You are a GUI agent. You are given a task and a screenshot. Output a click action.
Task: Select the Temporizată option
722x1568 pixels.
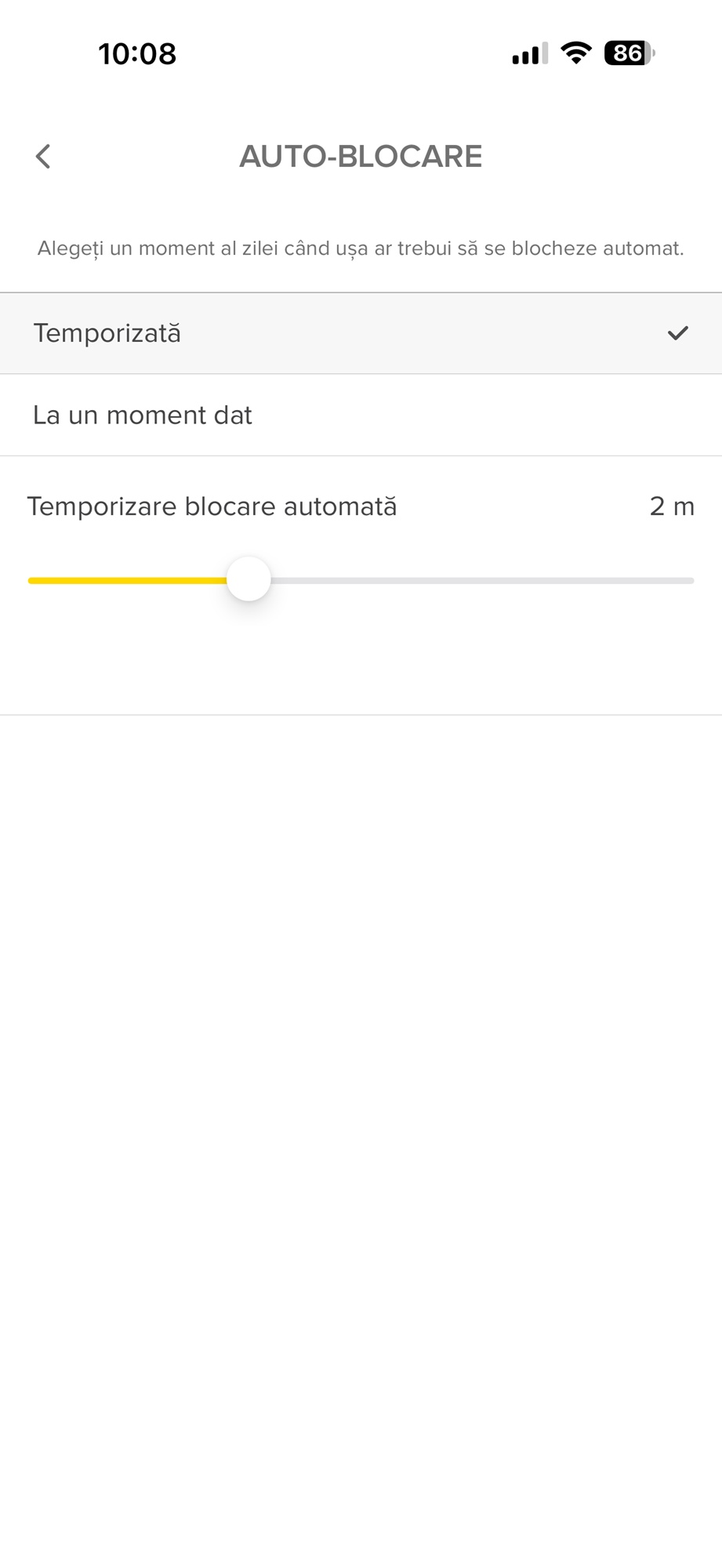pyautogui.click(x=361, y=333)
